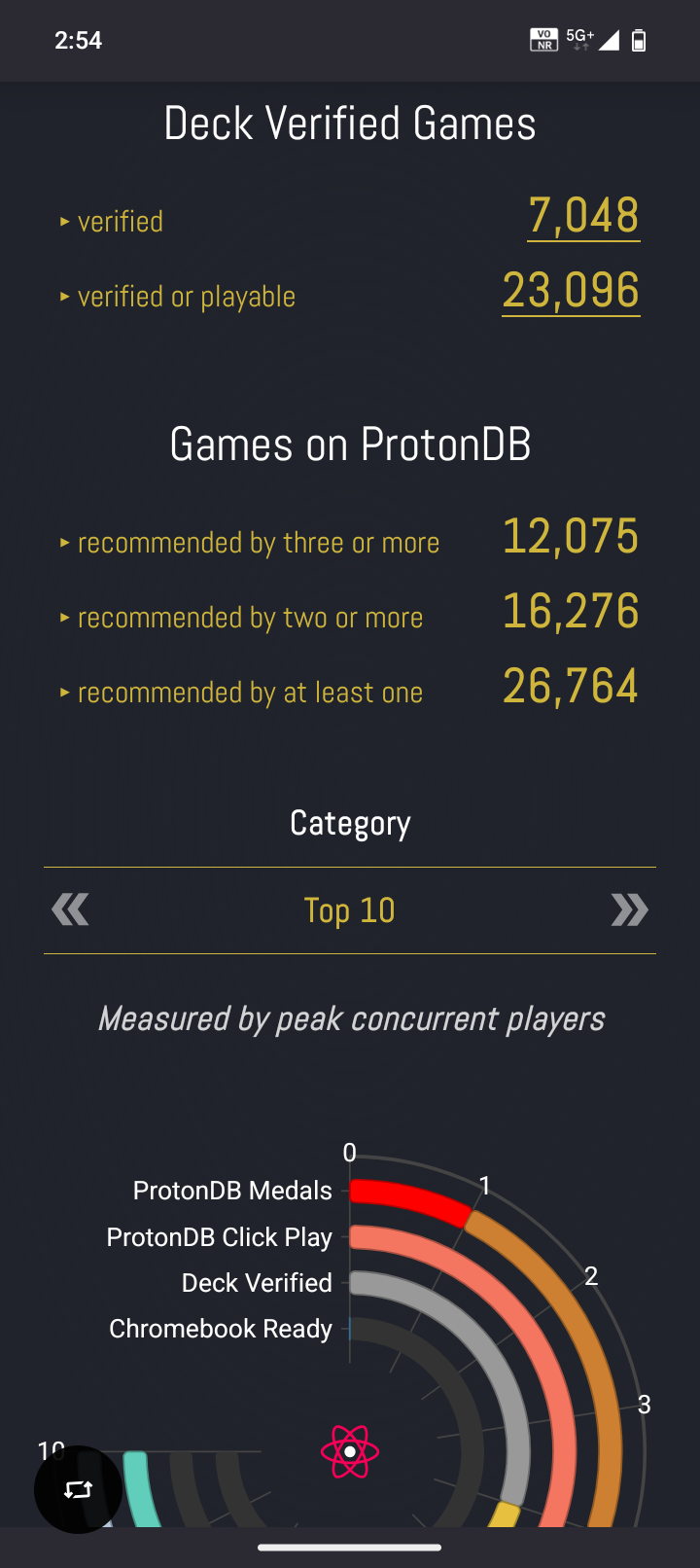Tap the VoNR indicator in status bar

[x=544, y=40]
